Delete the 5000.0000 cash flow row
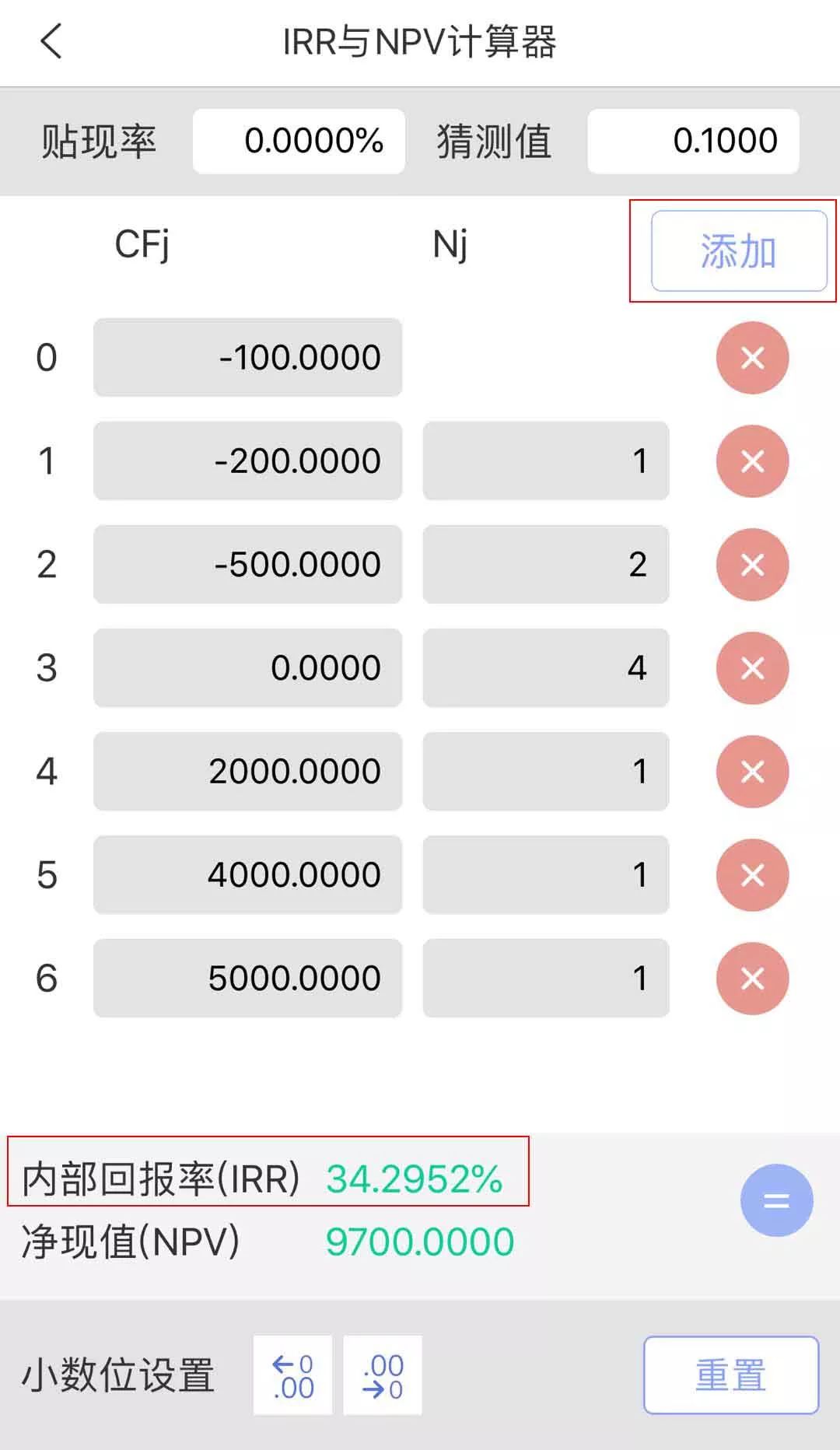840x1450 pixels. tap(752, 979)
